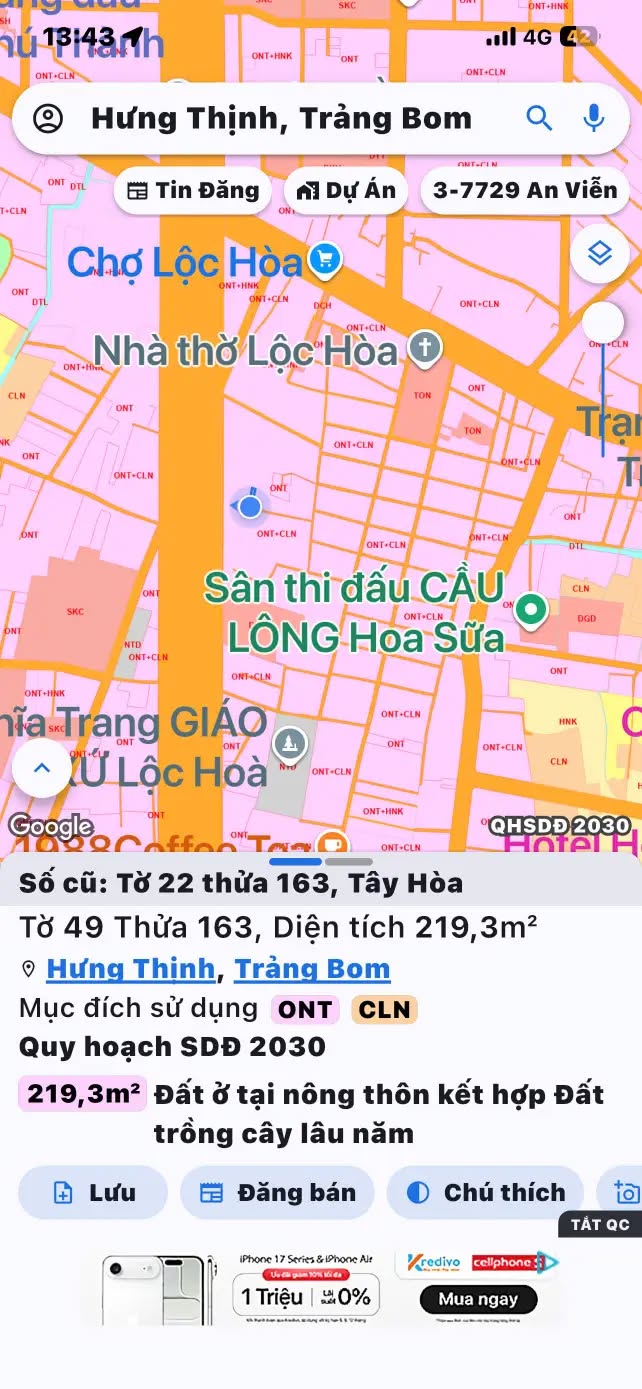Open the map layers button
This screenshot has width=642, height=1389.
[x=600, y=253]
